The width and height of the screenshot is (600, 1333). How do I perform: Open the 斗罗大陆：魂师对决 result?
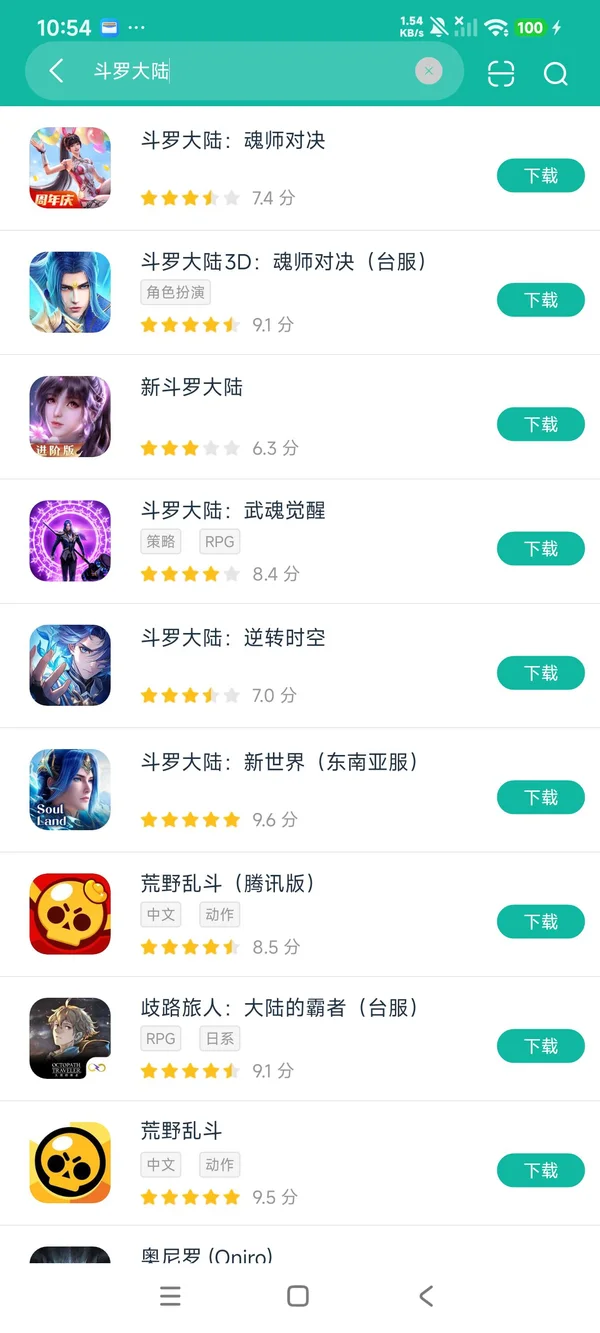[x=233, y=141]
